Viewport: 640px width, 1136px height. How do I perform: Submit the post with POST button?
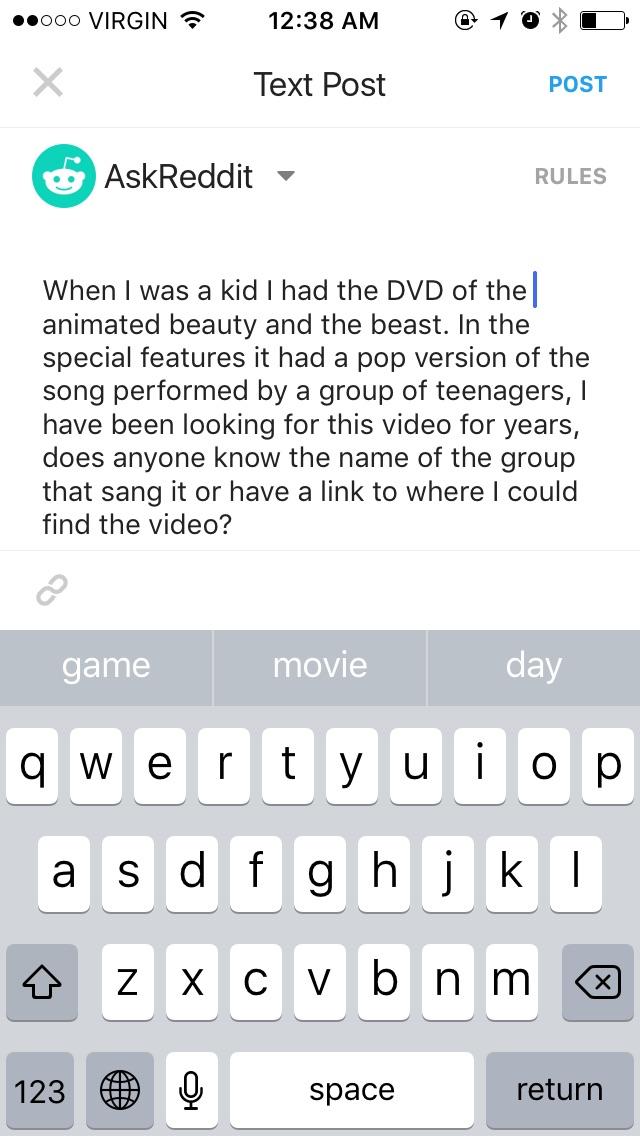[x=577, y=84]
